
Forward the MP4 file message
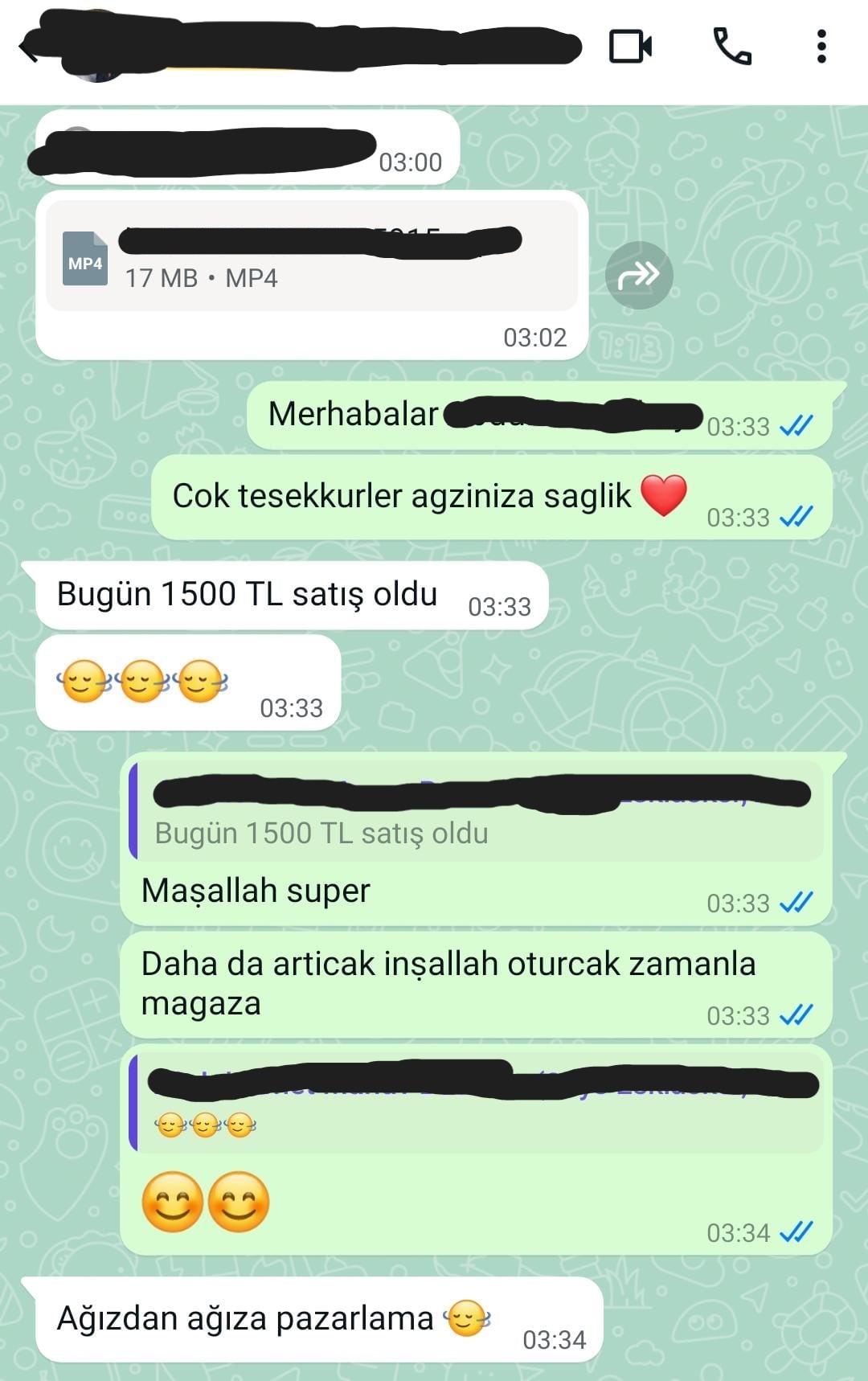pyautogui.click(x=639, y=276)
